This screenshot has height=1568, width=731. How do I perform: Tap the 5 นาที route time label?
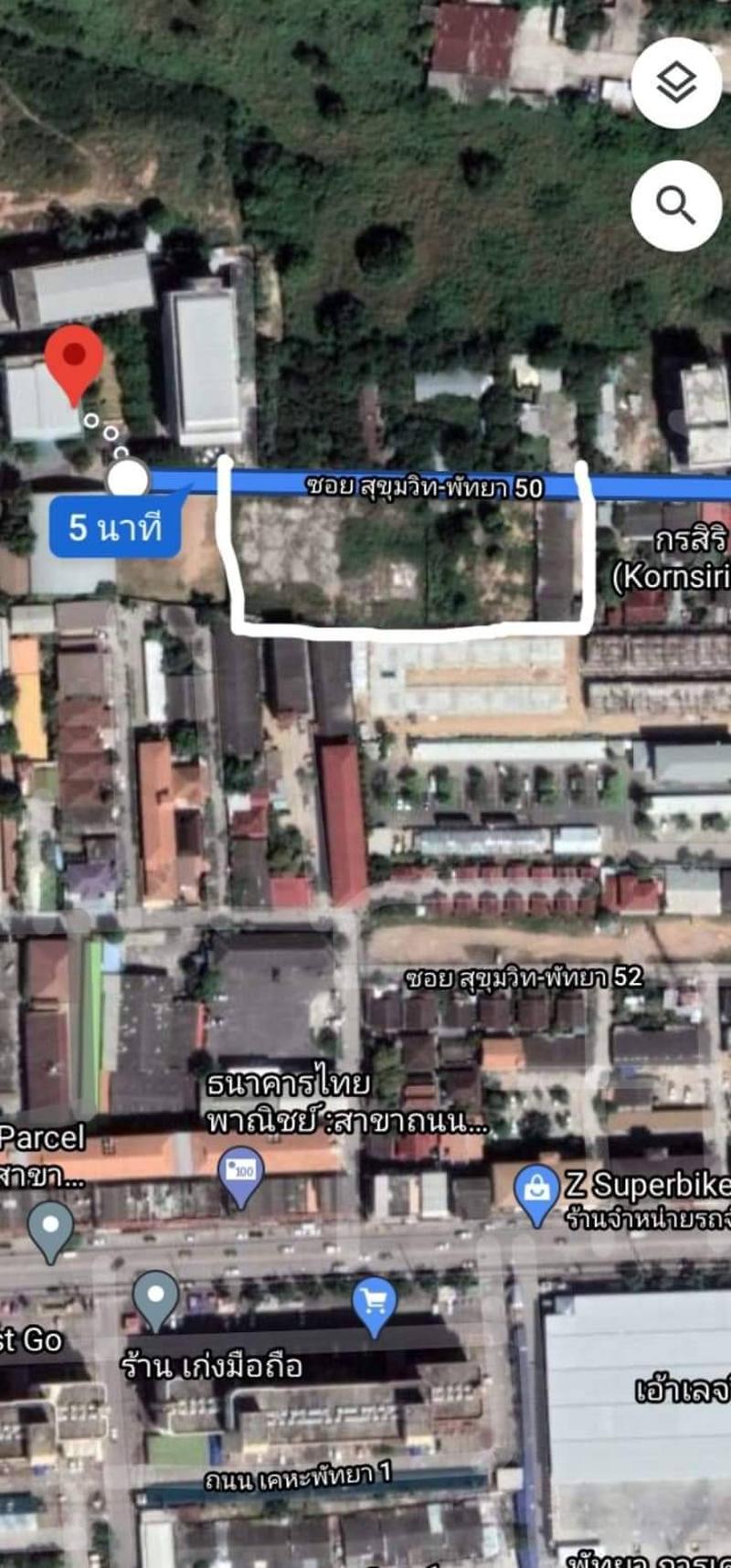tap(114, 528)
